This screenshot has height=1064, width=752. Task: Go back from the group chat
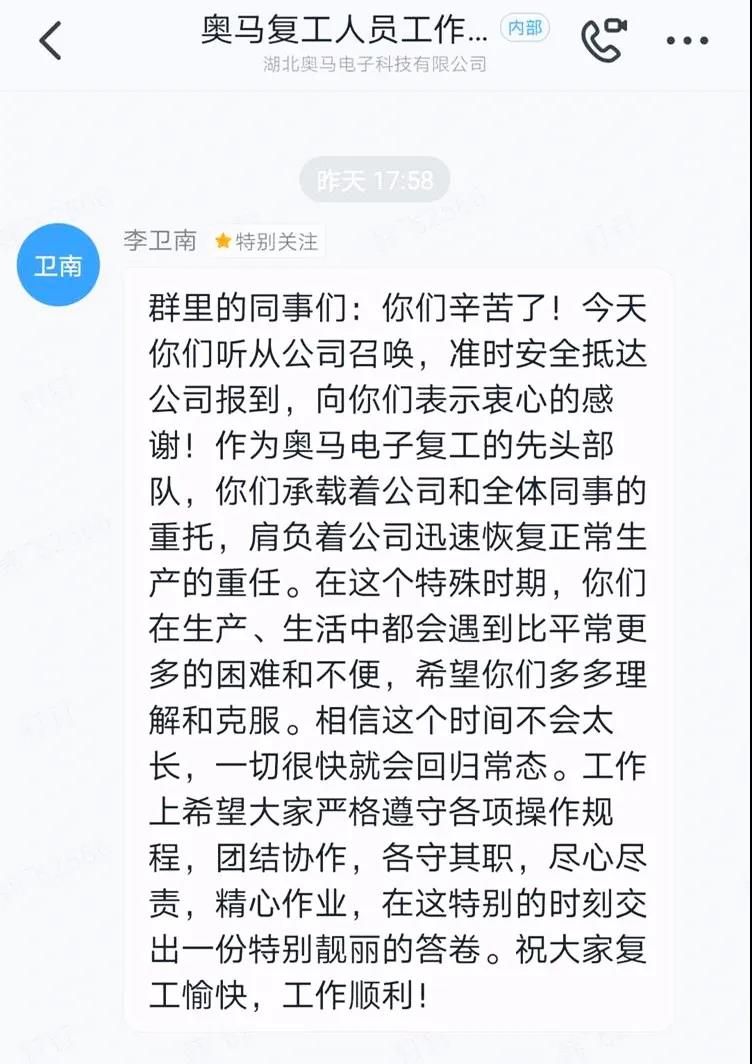point(50,42)
